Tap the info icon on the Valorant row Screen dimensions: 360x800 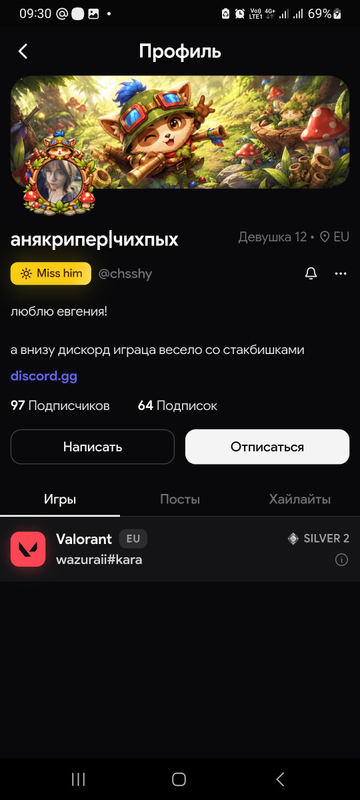point(341,560)
